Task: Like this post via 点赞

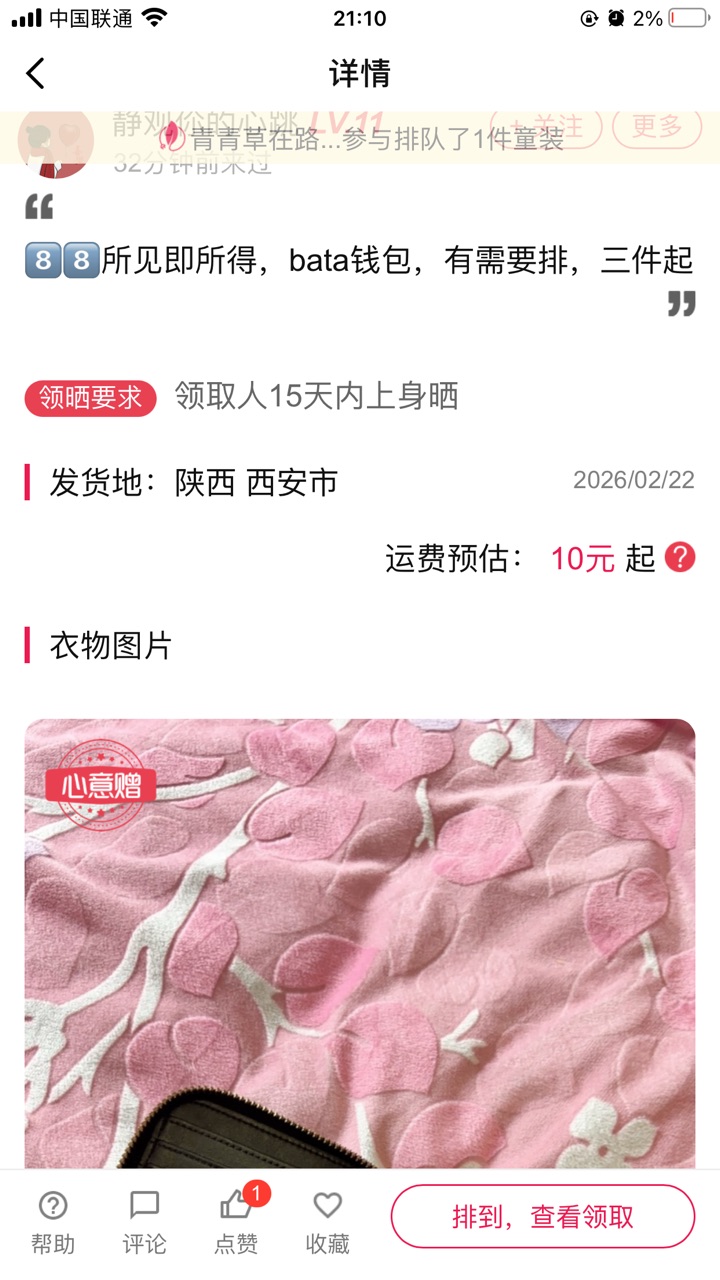Action: click(236, 1220)
